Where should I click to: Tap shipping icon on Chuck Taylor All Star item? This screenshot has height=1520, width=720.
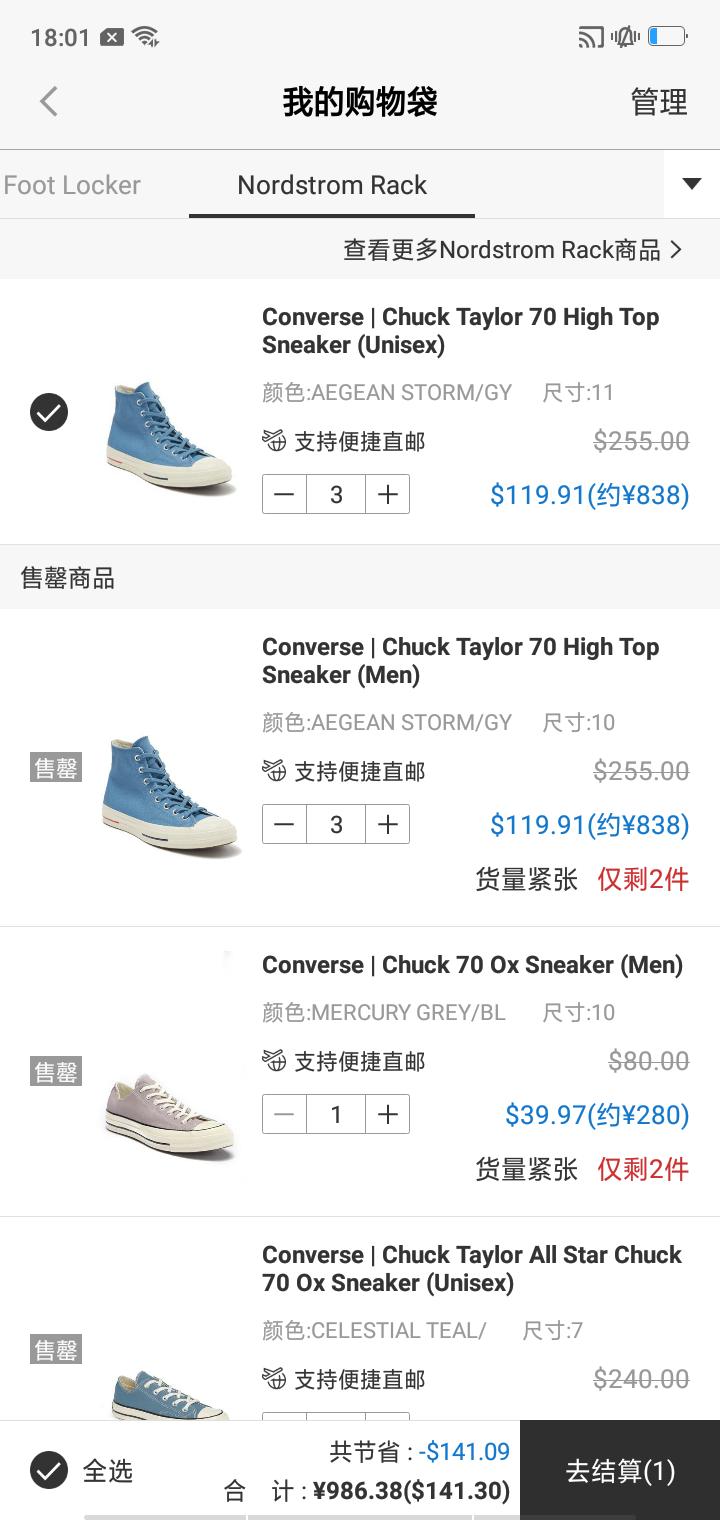pyautogui.click(x=275, y=1379)
